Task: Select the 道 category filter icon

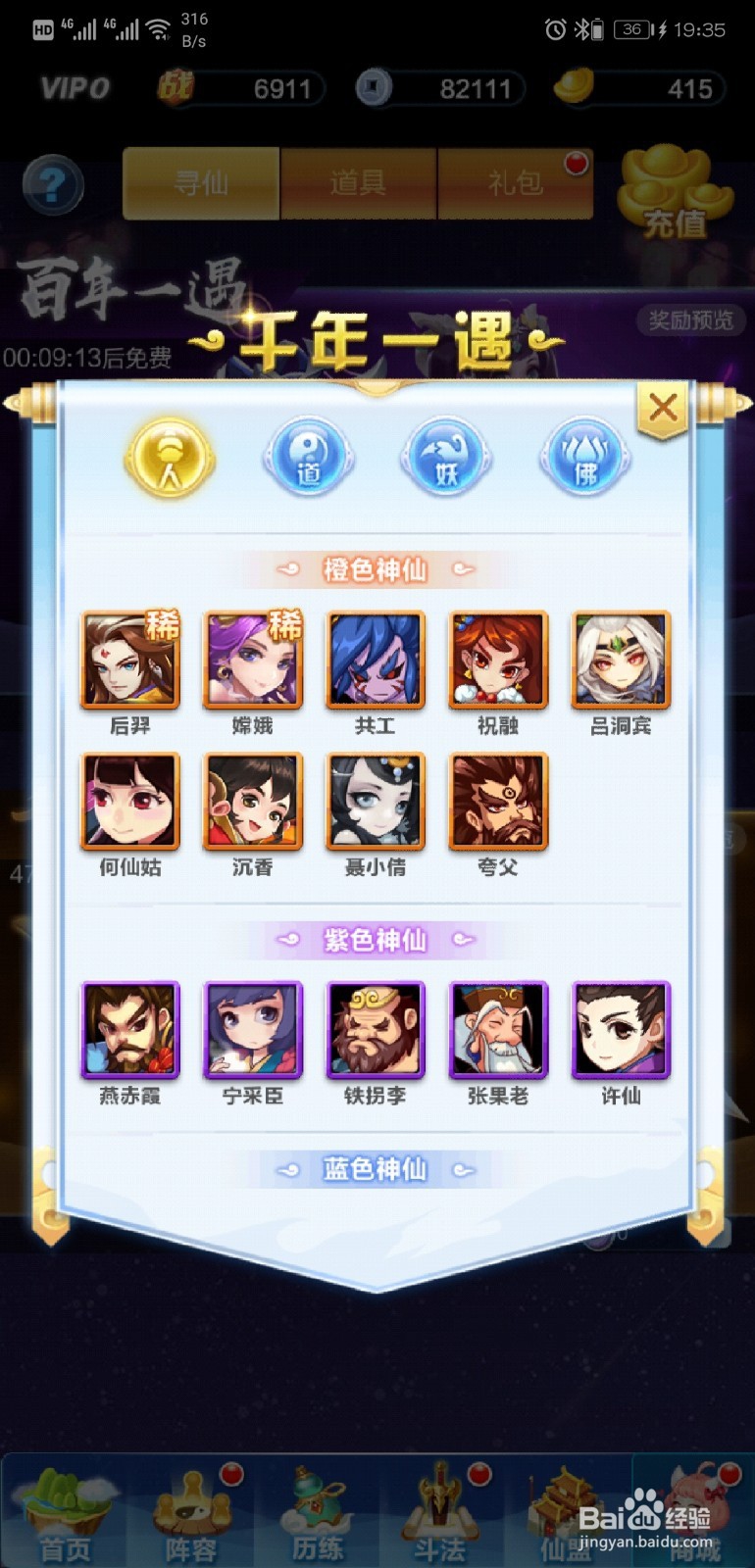Action: point(307,457)
